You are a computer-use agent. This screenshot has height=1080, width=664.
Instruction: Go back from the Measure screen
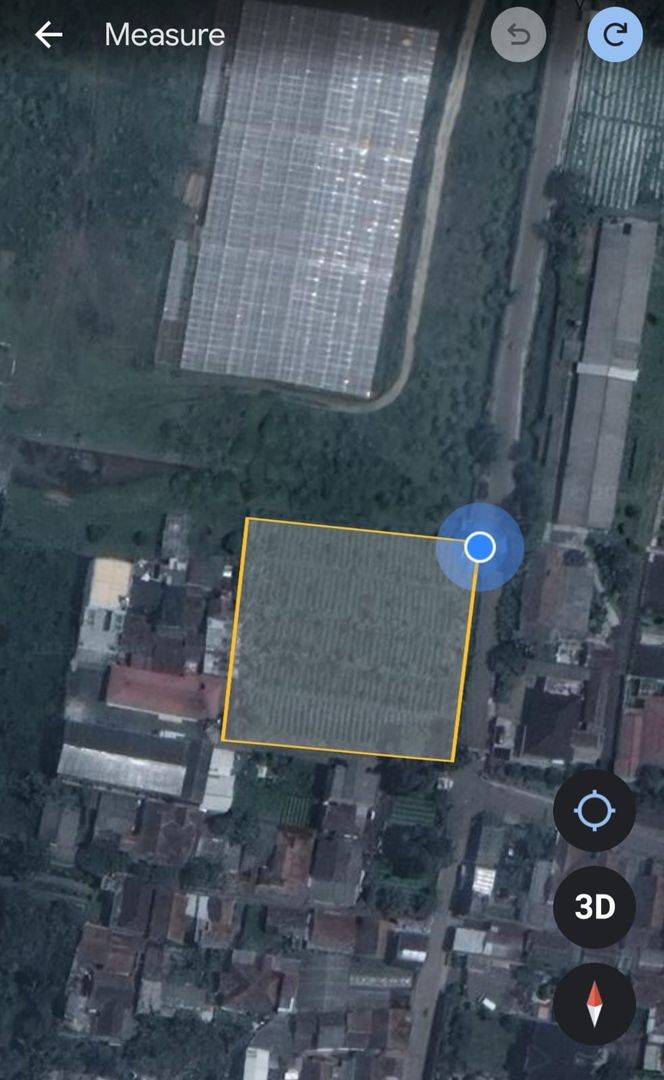click(49, 34)
